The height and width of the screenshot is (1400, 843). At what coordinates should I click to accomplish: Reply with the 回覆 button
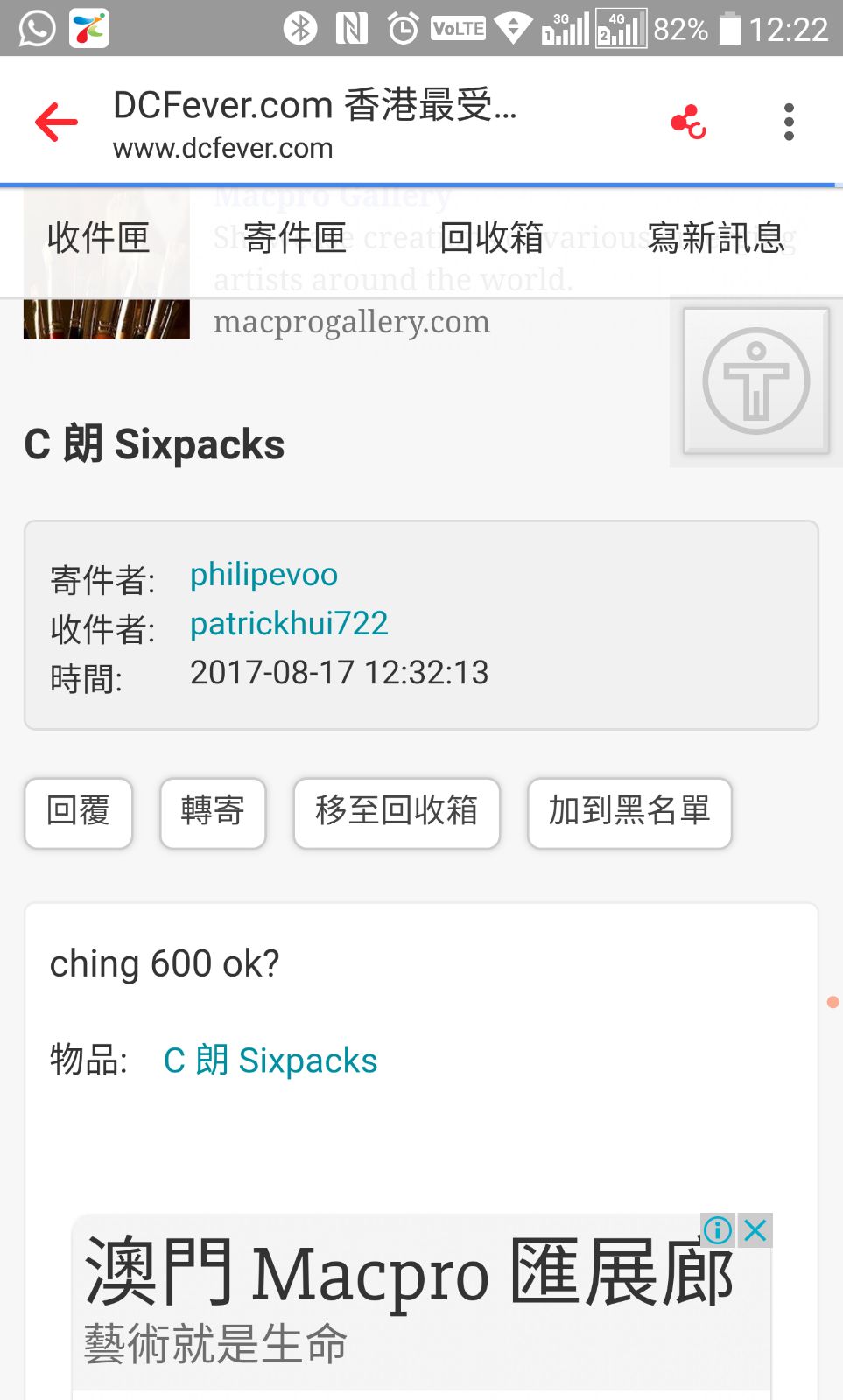[x=79, y=812]
